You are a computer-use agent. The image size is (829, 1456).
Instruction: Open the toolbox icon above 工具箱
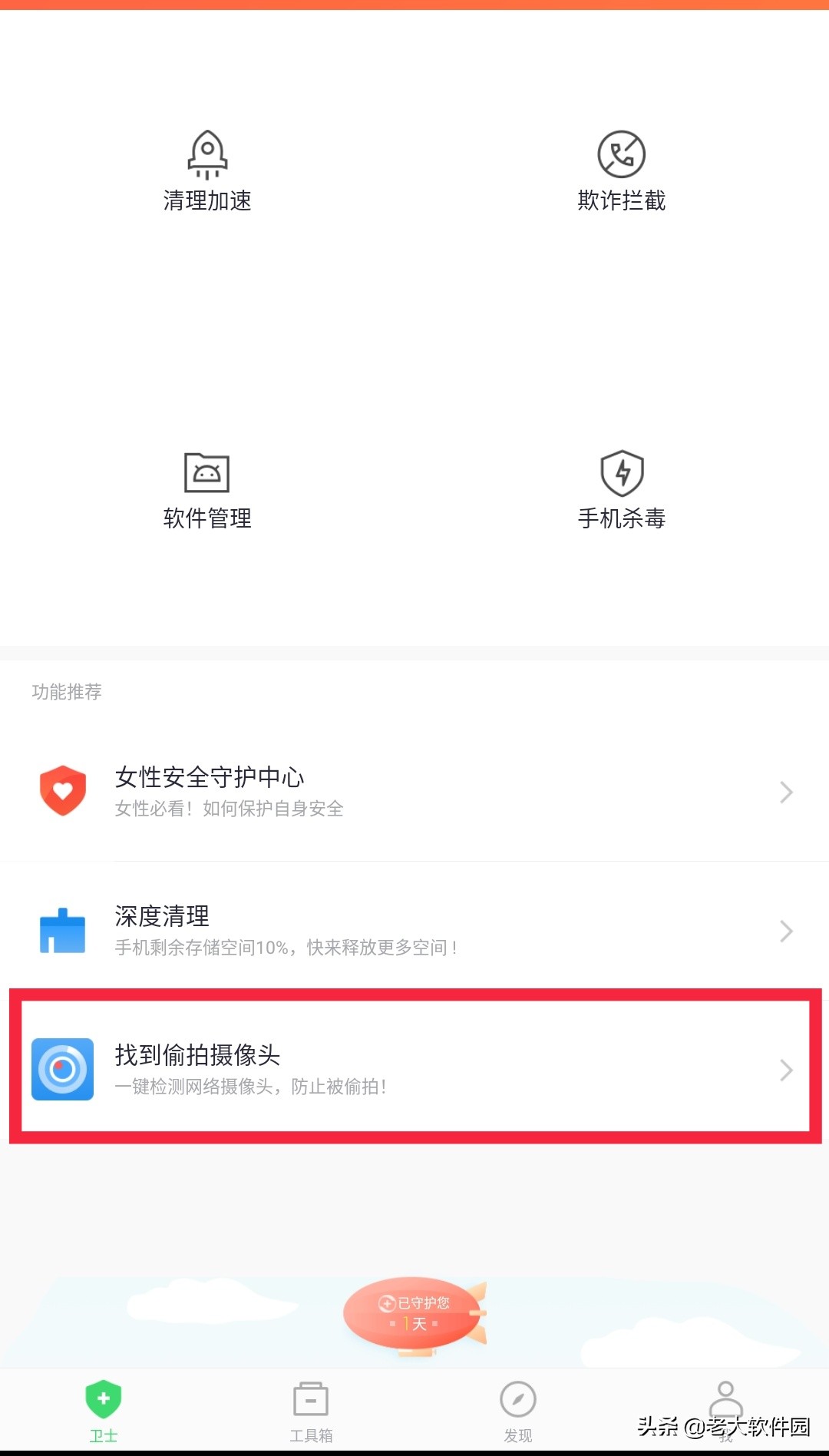pyautogui.click(x=311, y=1399)
